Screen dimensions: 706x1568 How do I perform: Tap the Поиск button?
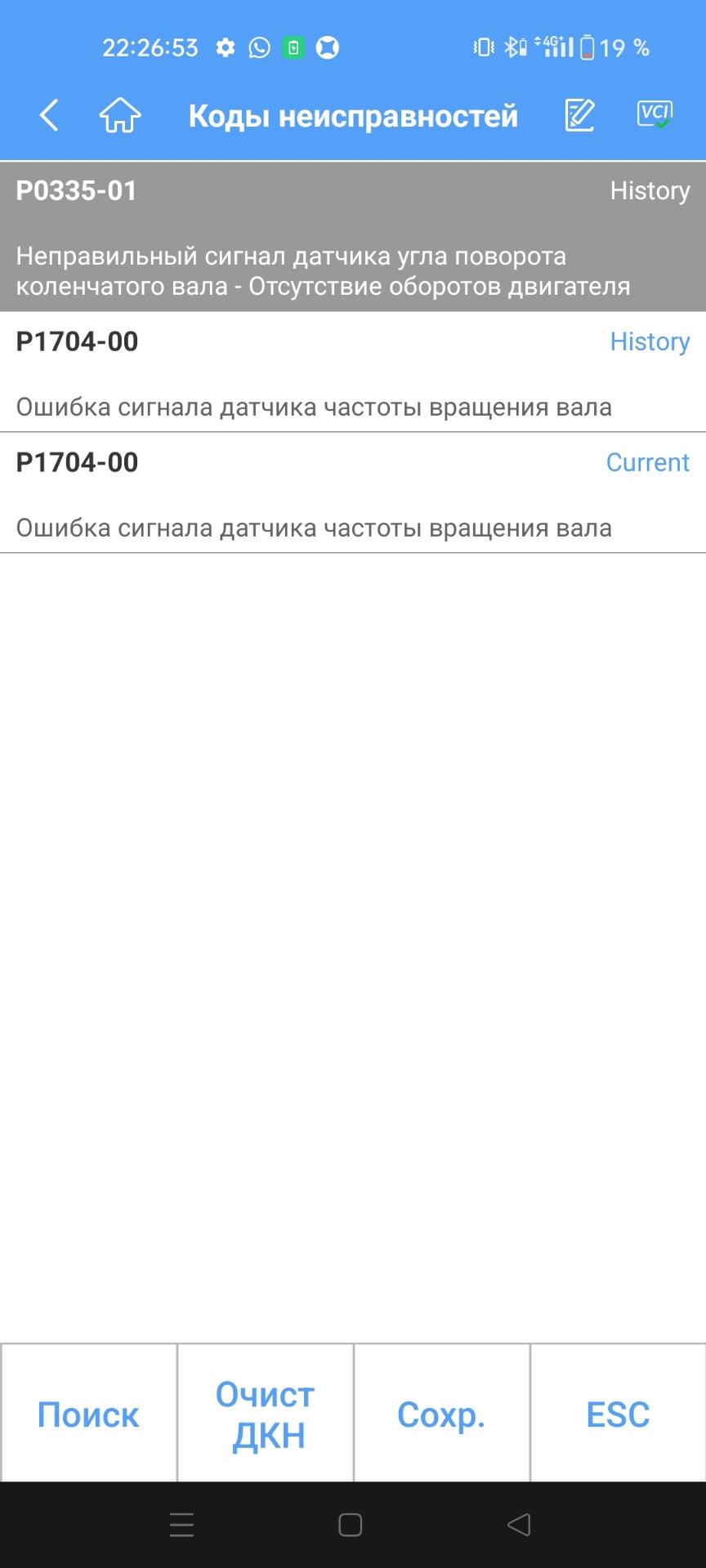[x=88, y=1414]
